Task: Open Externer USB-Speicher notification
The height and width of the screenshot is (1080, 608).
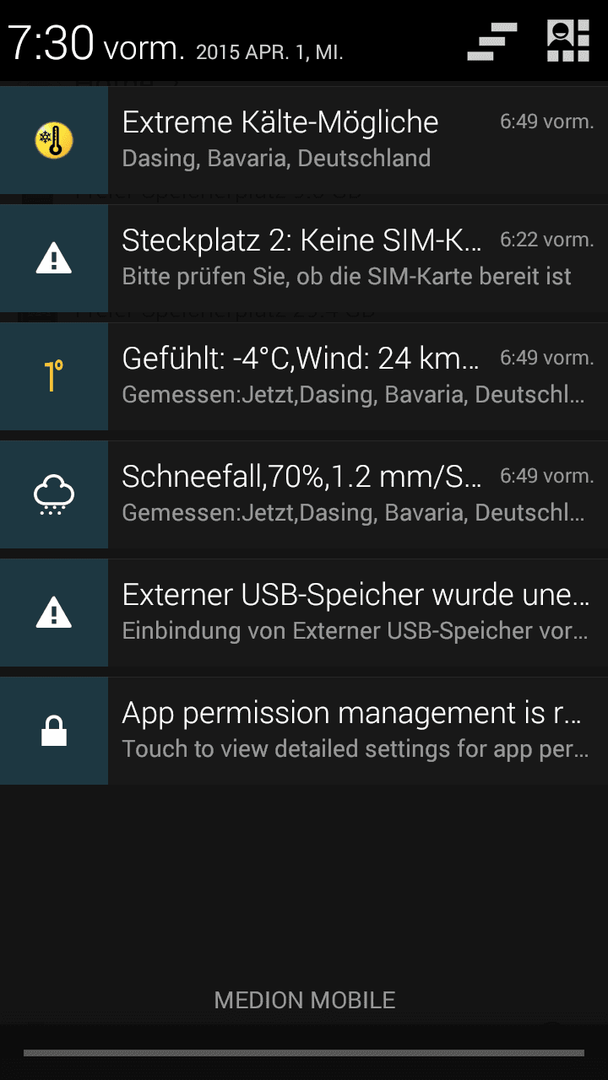Action: tap(304, 613)
